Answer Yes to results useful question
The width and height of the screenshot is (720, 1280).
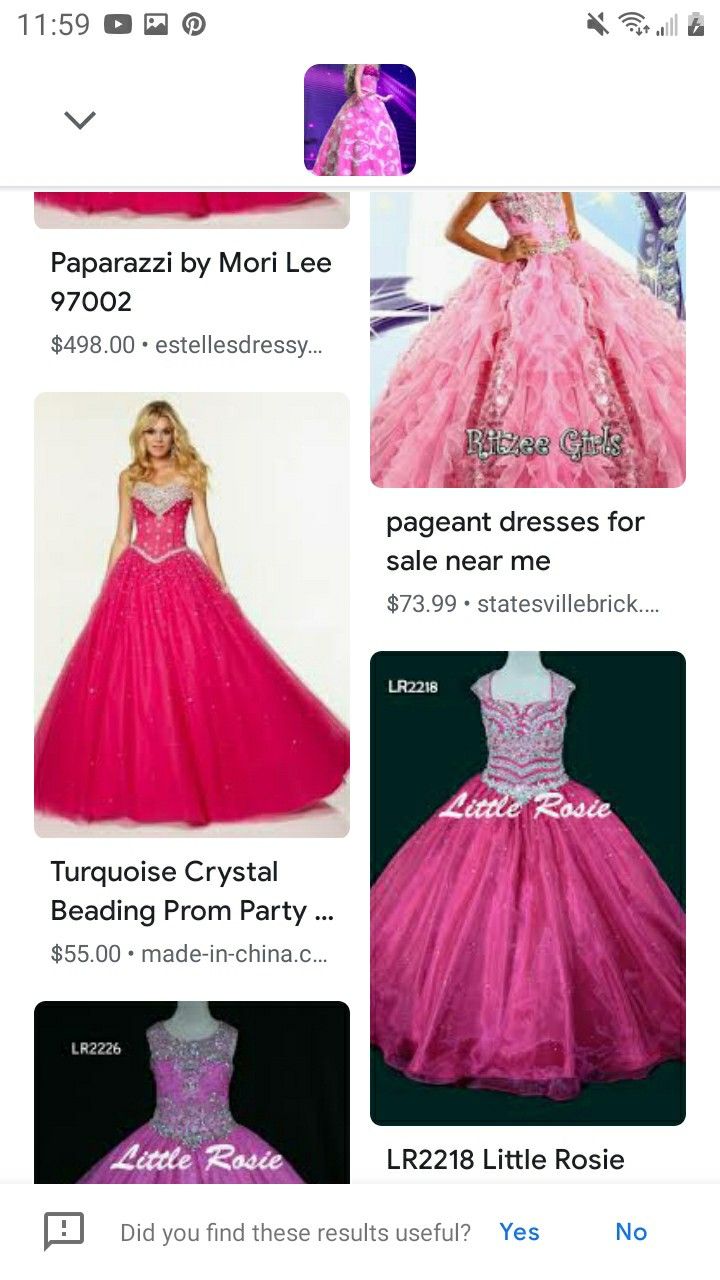click(519, 1232)
